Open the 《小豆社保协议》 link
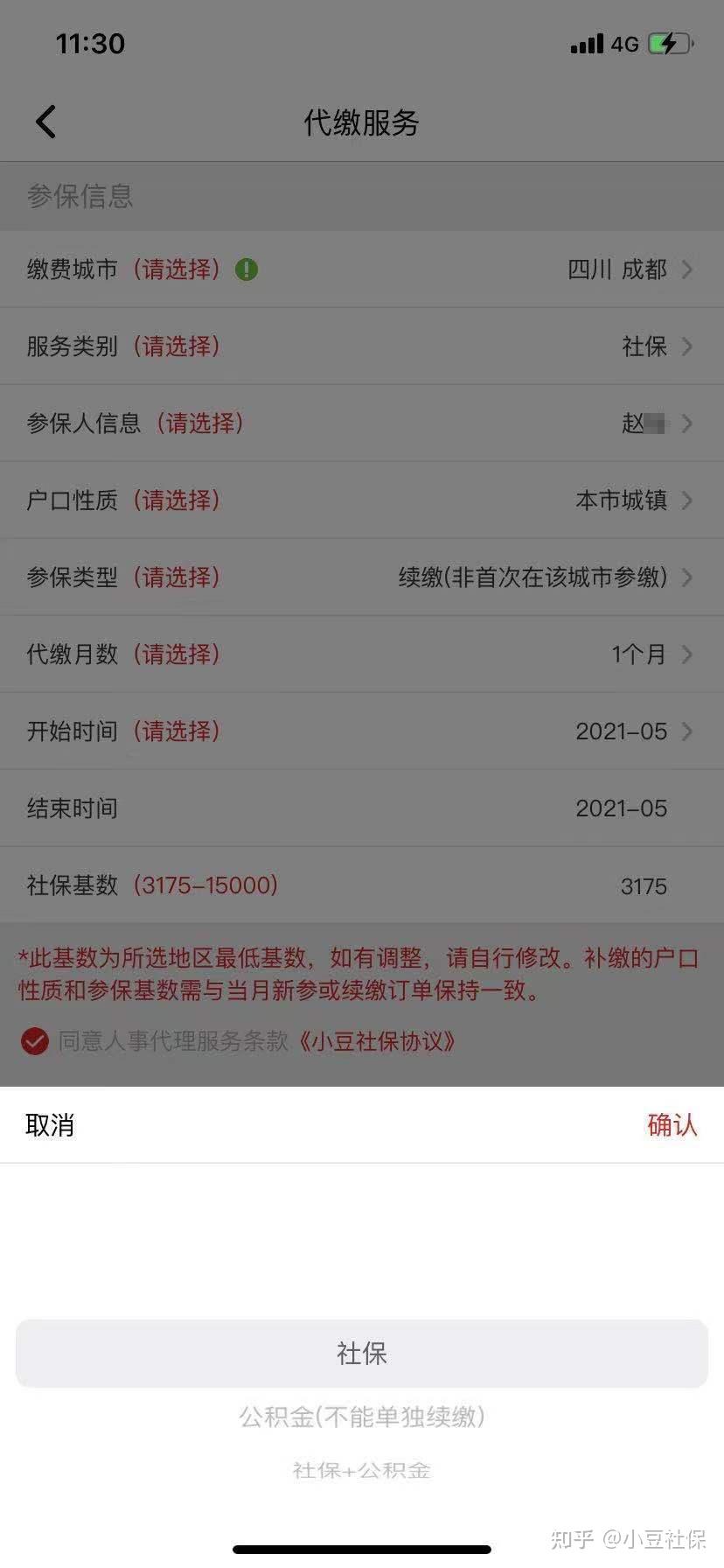 tap(378, 1041)
